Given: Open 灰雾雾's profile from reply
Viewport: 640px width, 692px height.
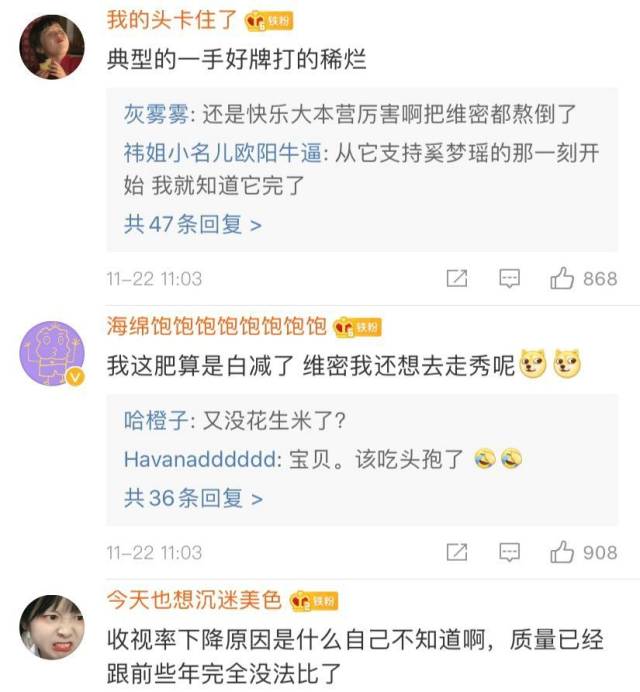Looking at the screenshot, I should (153, 114).
